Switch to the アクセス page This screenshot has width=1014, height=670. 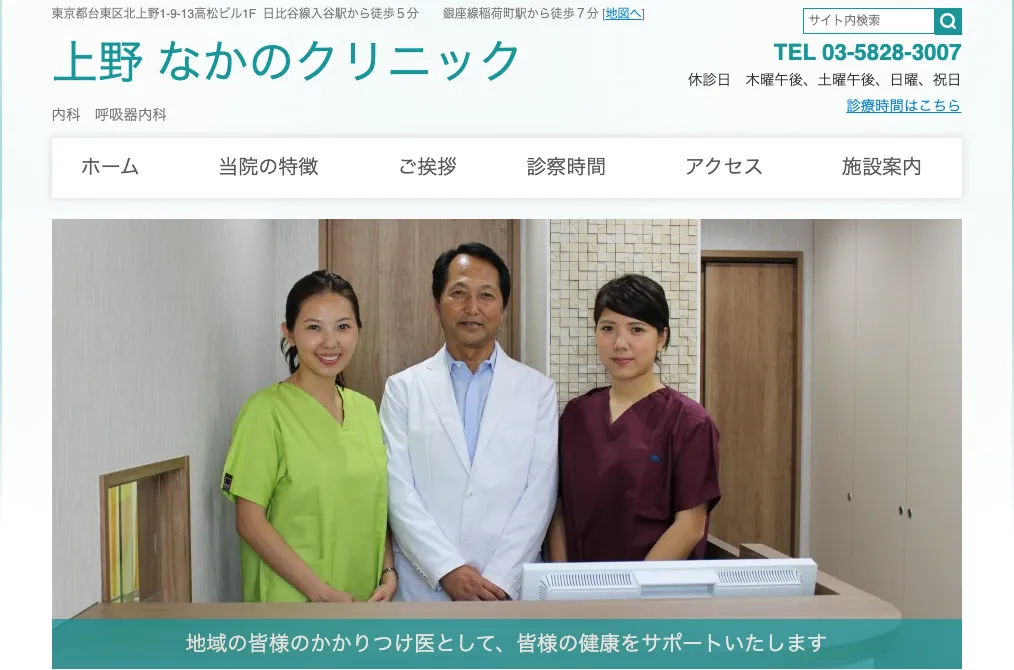(x=723, y=167)
